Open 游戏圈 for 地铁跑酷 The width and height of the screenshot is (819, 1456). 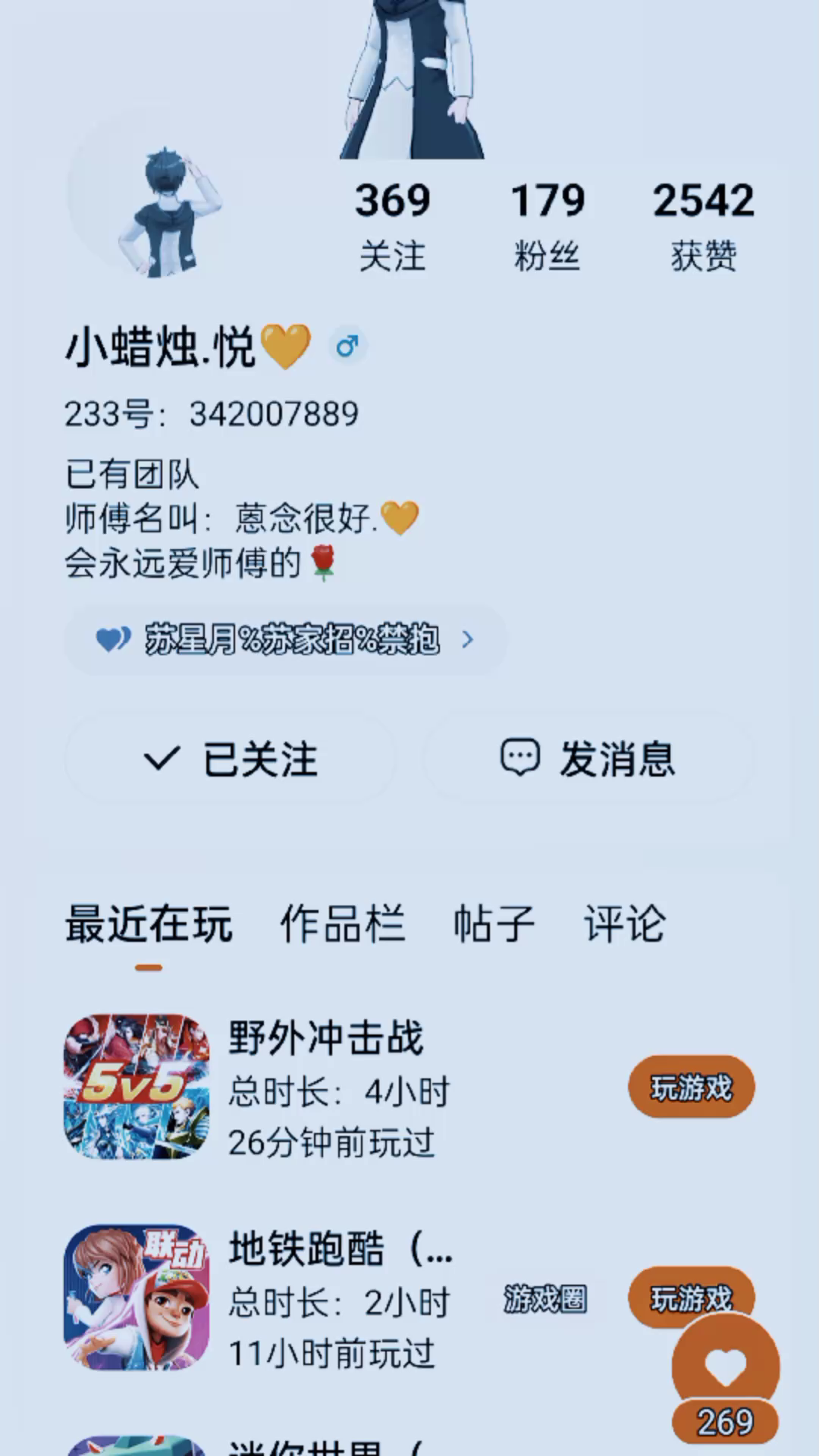[545, 1299]
